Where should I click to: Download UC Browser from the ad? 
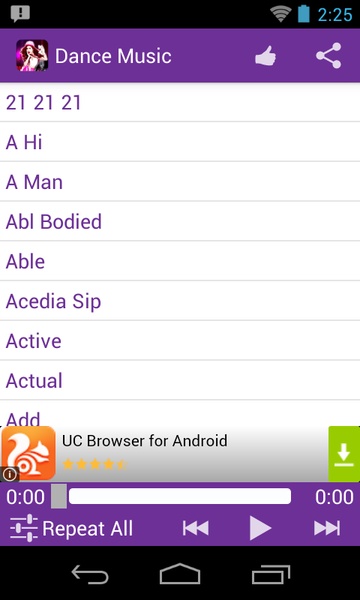[344, 454]
